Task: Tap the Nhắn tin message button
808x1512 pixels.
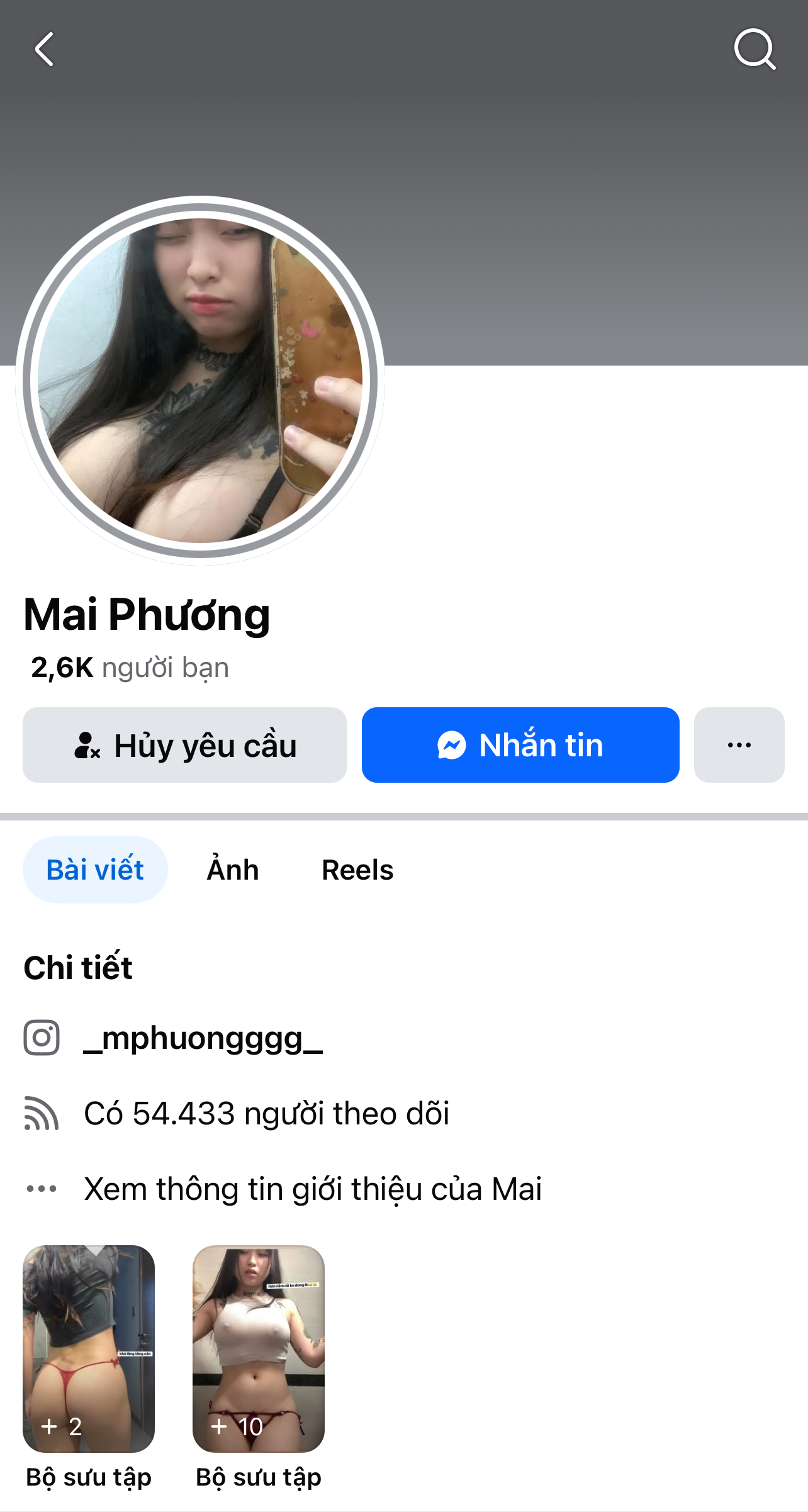Action: pos(520,745)
